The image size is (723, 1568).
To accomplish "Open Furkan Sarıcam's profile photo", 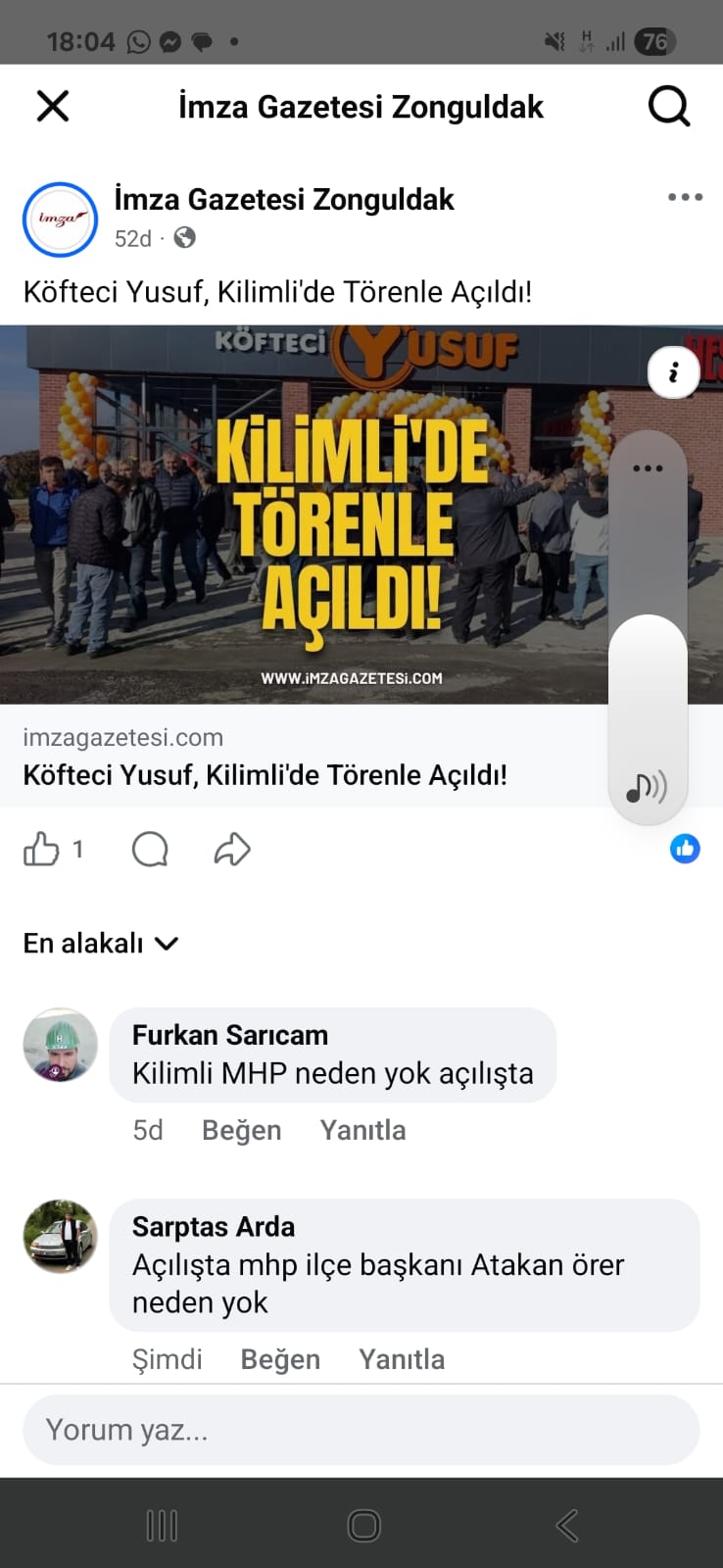I will point(60,1045).
